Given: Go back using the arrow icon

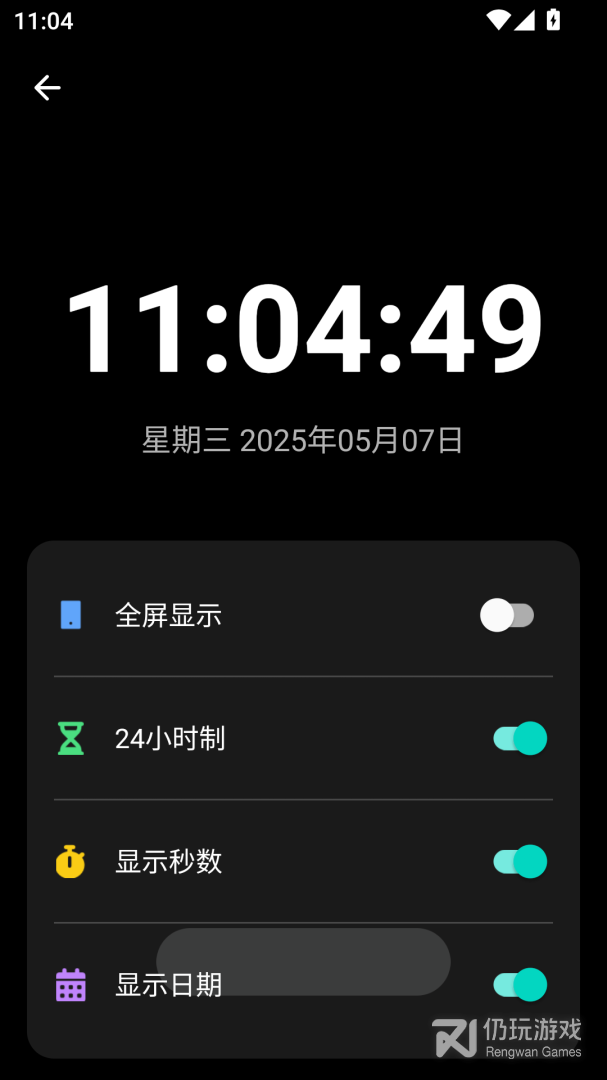Looking at the screenshot, I should [47, 87].
